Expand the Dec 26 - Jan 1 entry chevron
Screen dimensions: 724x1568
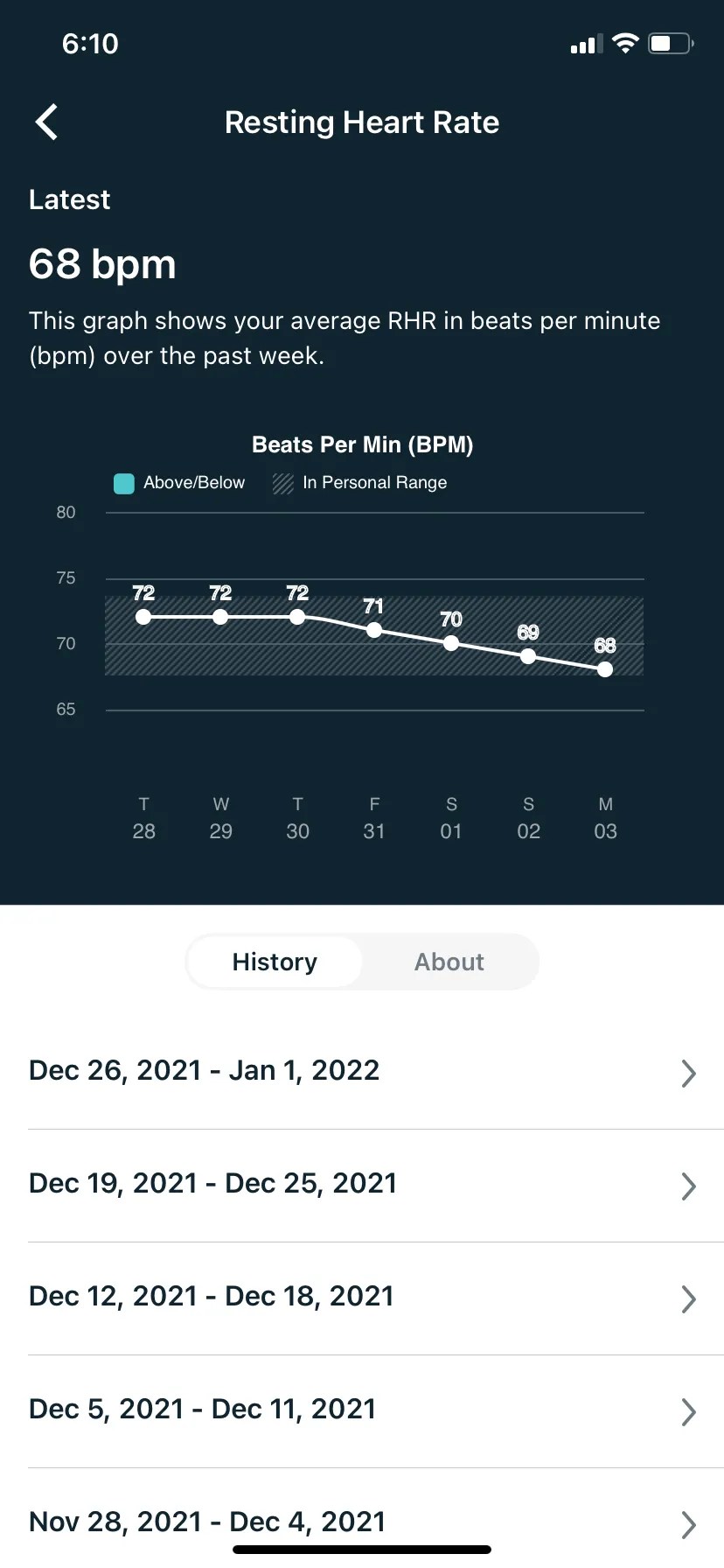click(688, 1074)
